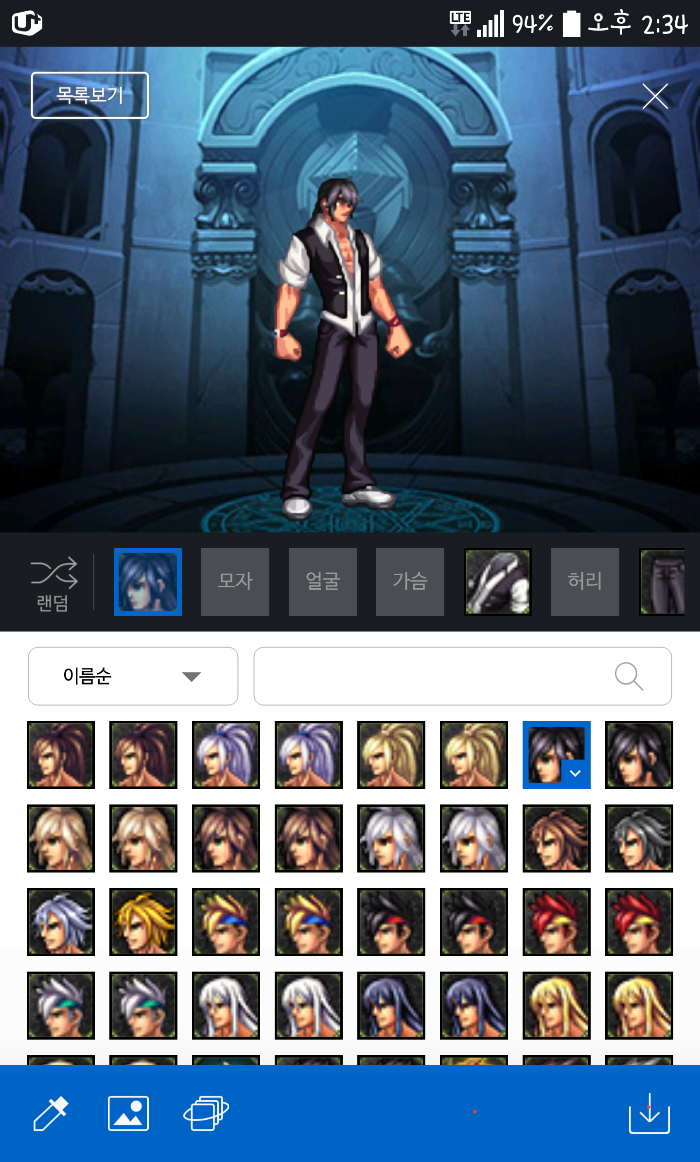700x1162 pixels.
Task: Randomize the outfit with 랜덤
Action: [x=53, y=583]
